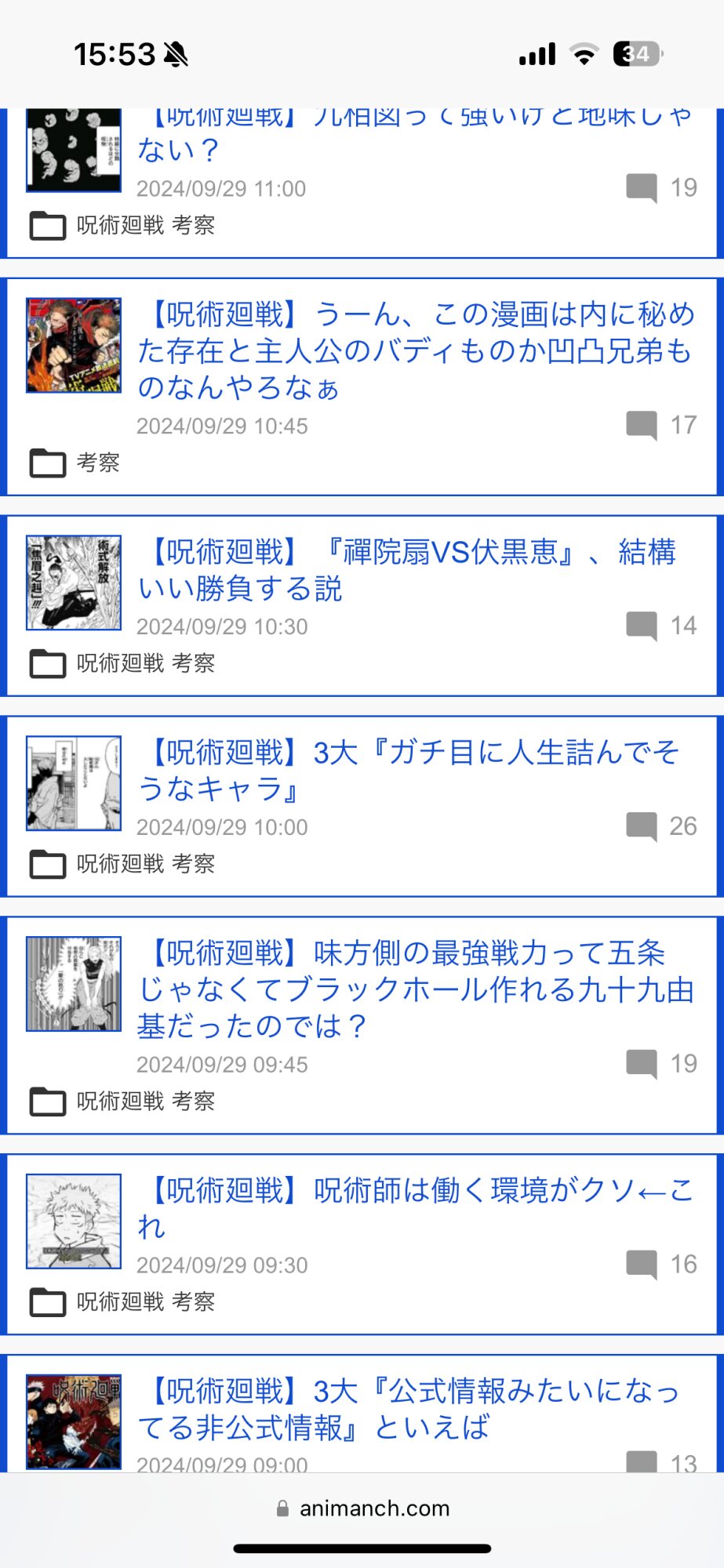724x1568 pixels.
Task: View the 26 comments on the ガチ目に人生詰んでそう post
Action: 662,826
